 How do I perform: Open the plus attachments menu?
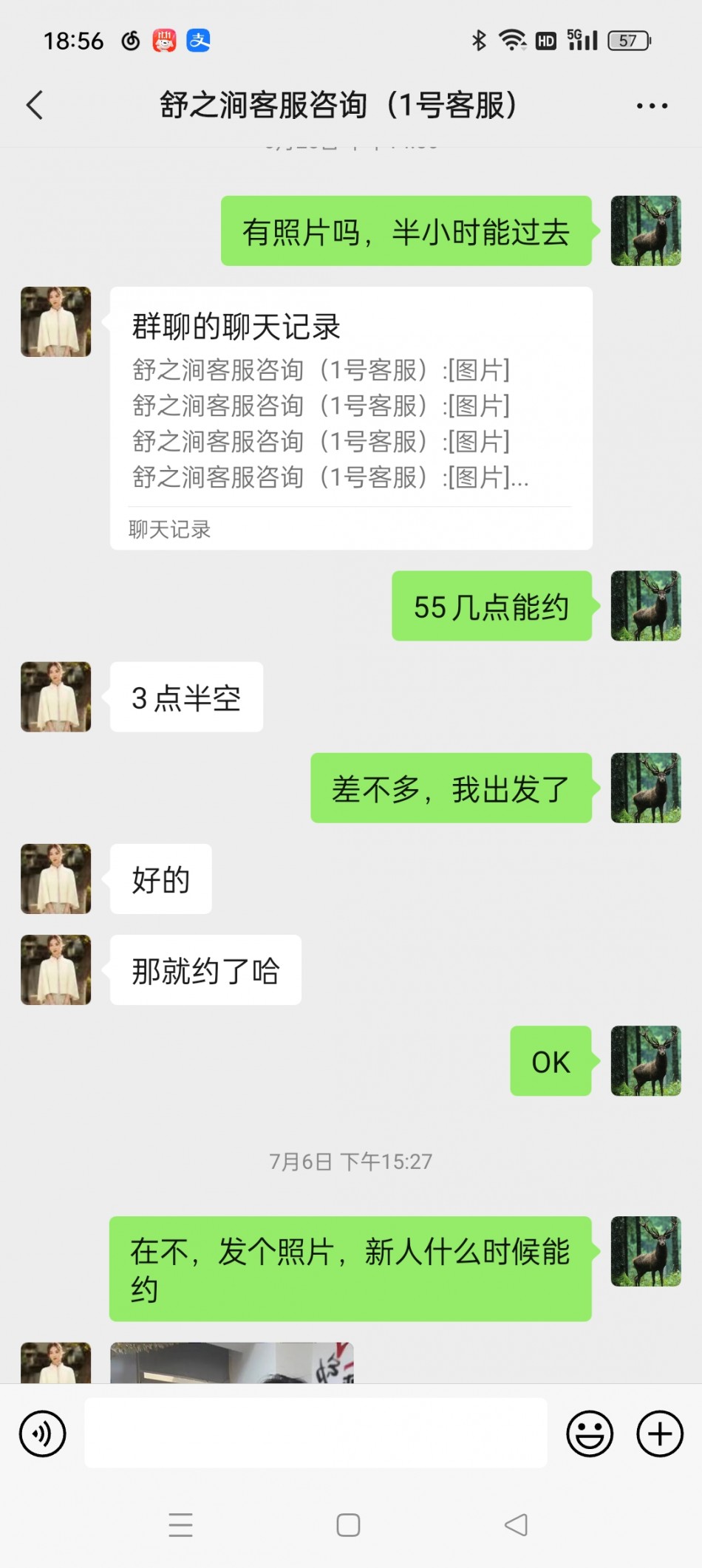click(x=659, y=1434)
